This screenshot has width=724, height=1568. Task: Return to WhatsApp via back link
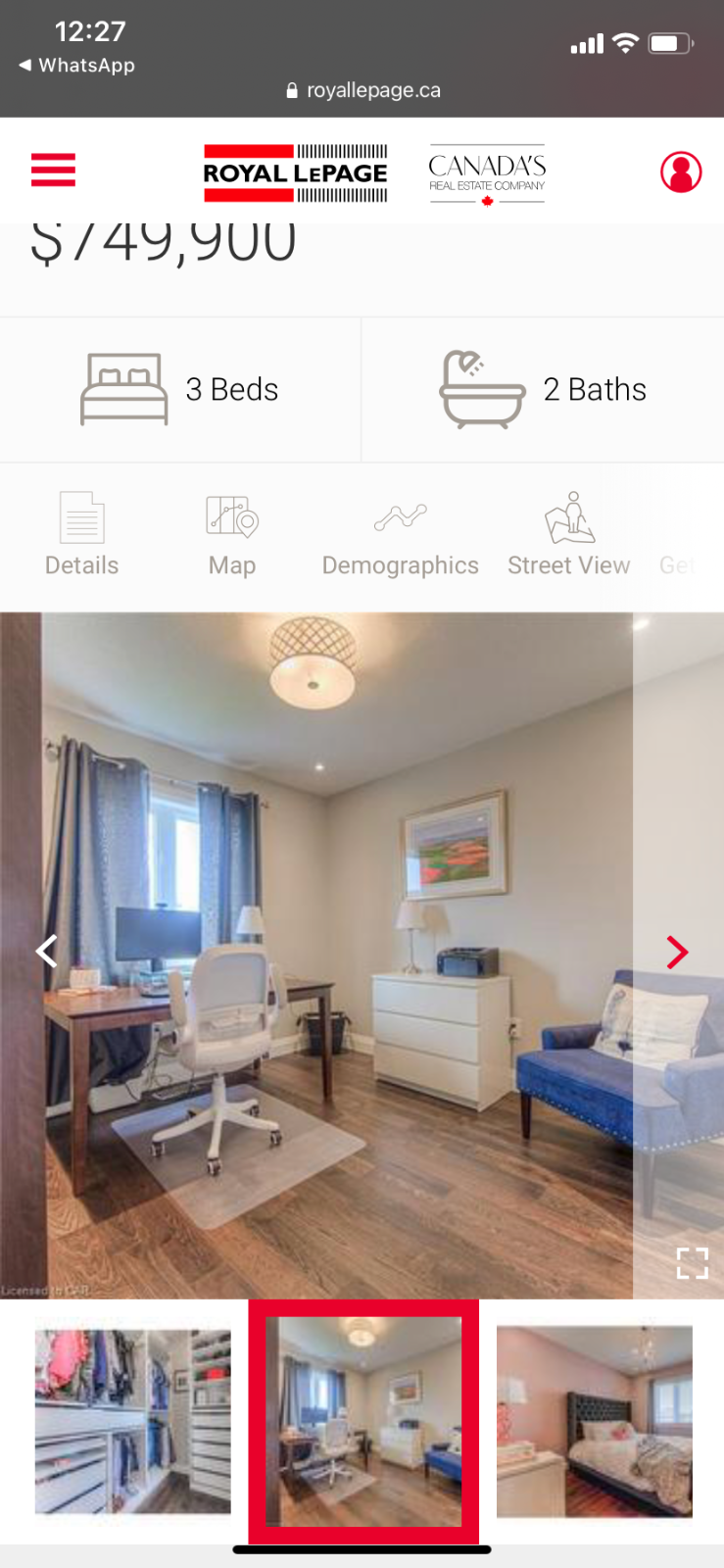[76, 66]
